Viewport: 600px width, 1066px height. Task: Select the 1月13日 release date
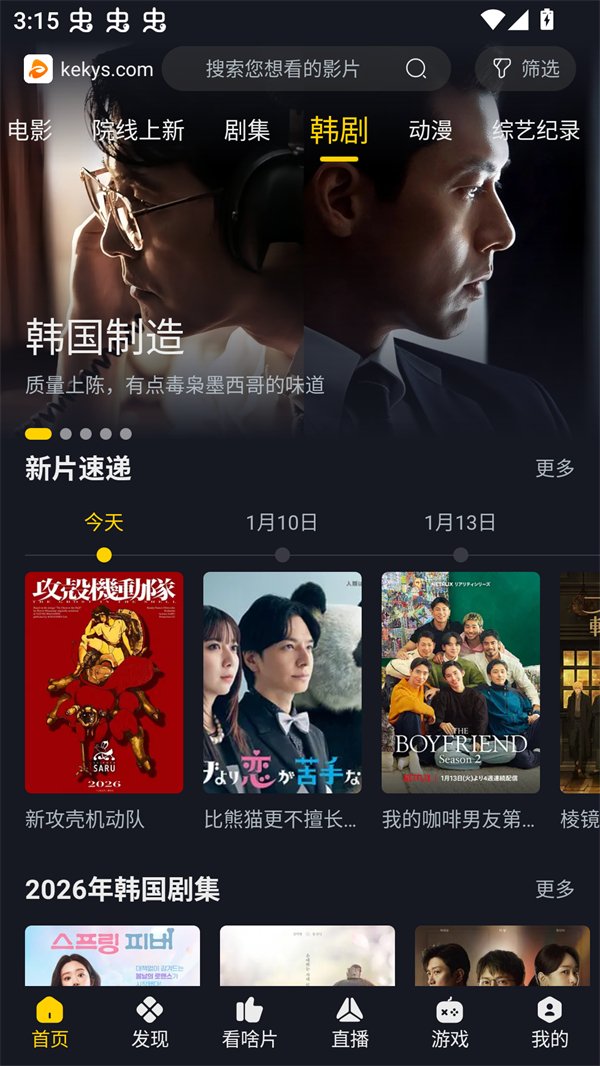click(x=460, y=523)
